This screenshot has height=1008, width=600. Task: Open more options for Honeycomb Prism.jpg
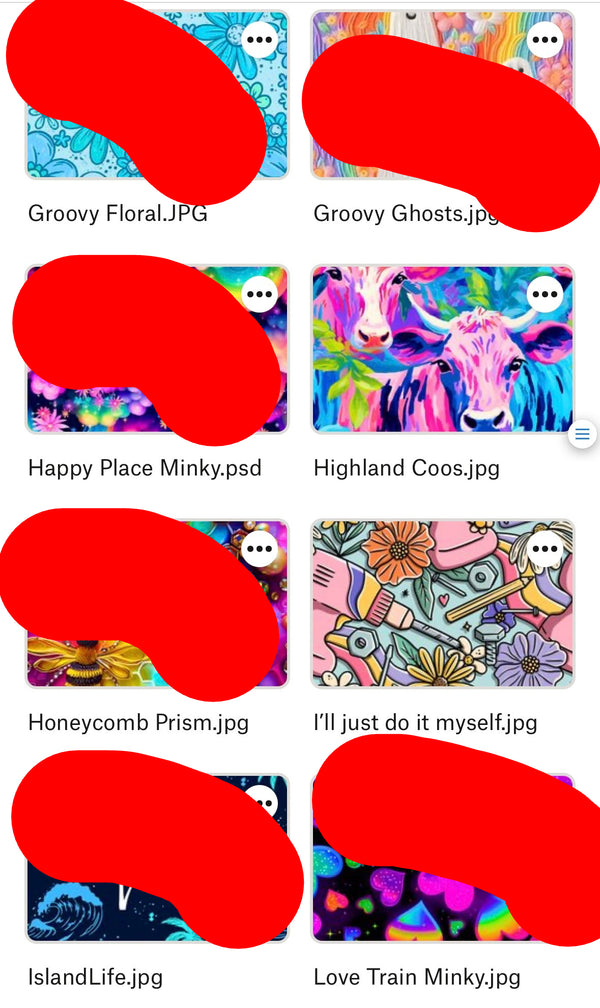click(259, 548)
